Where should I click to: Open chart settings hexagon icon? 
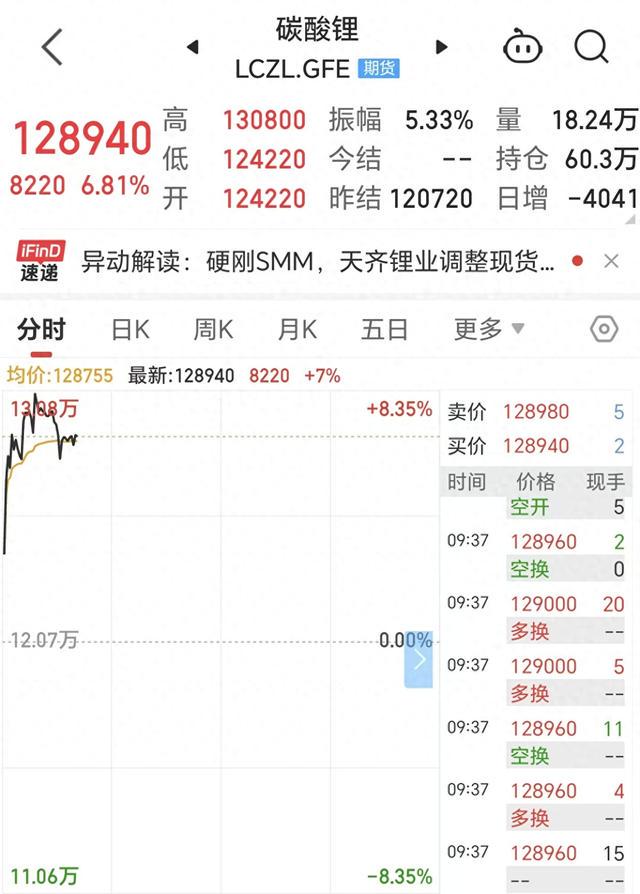tap(605, 330)
